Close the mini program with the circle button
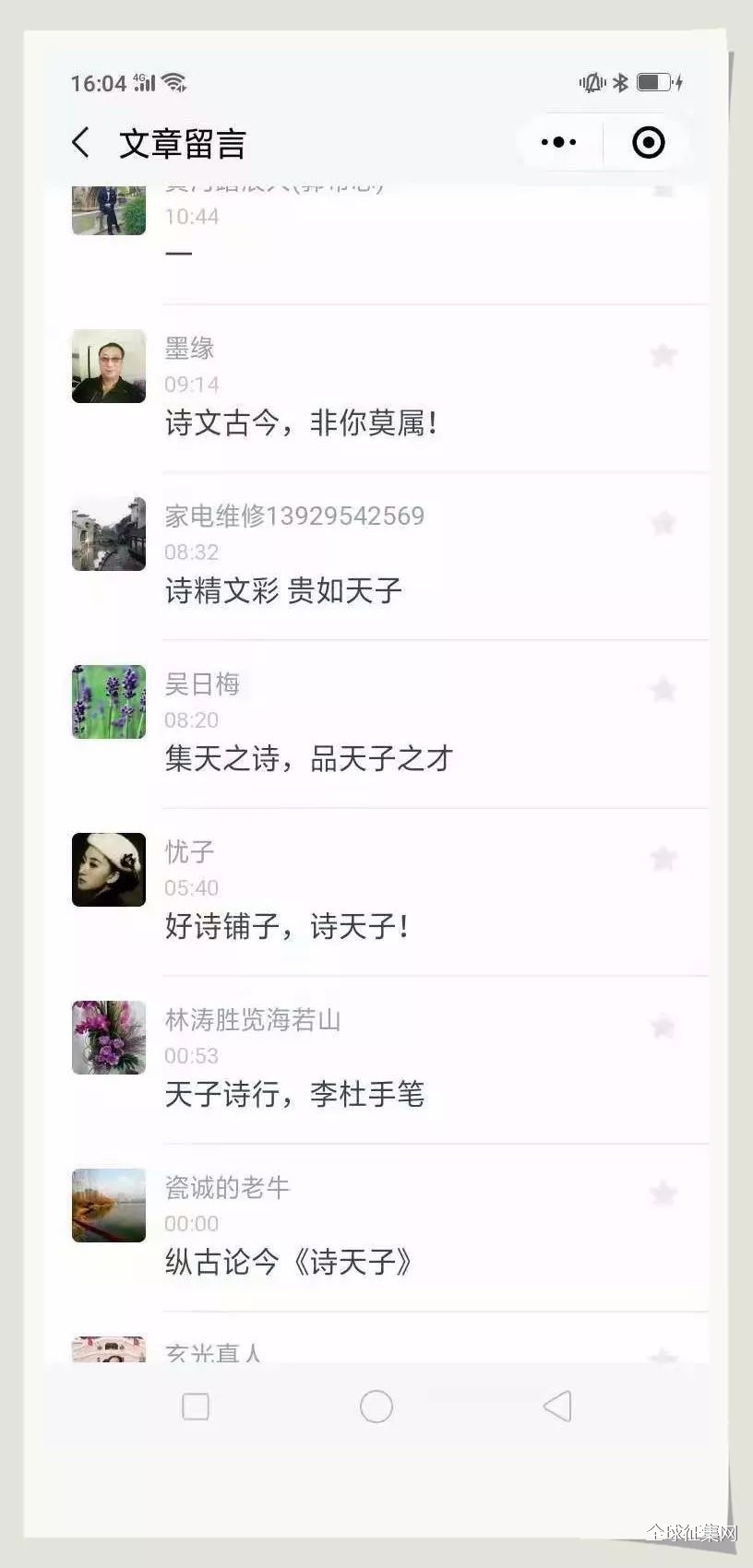The image size is (753, 1568). [x=648, y=143]
